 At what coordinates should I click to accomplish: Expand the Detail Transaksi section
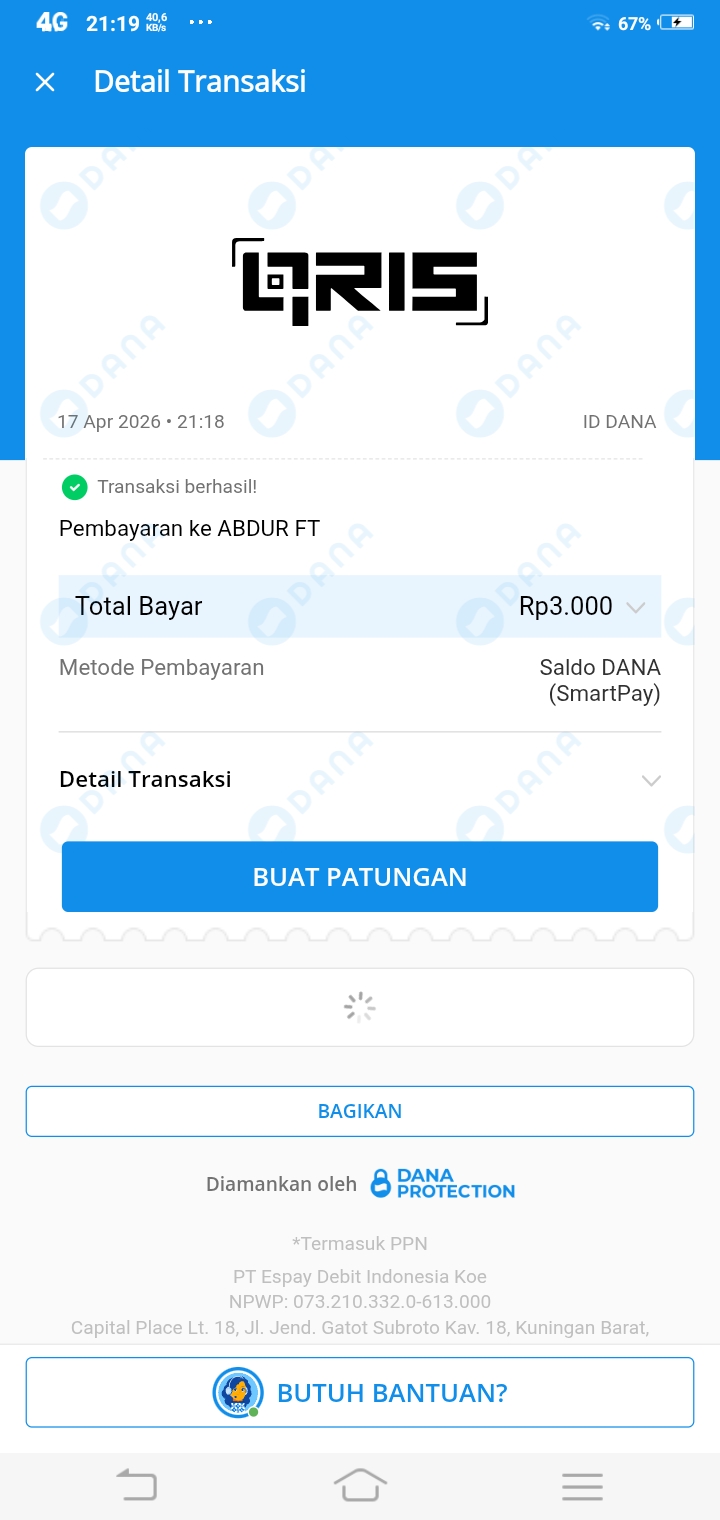pos(651,780)
